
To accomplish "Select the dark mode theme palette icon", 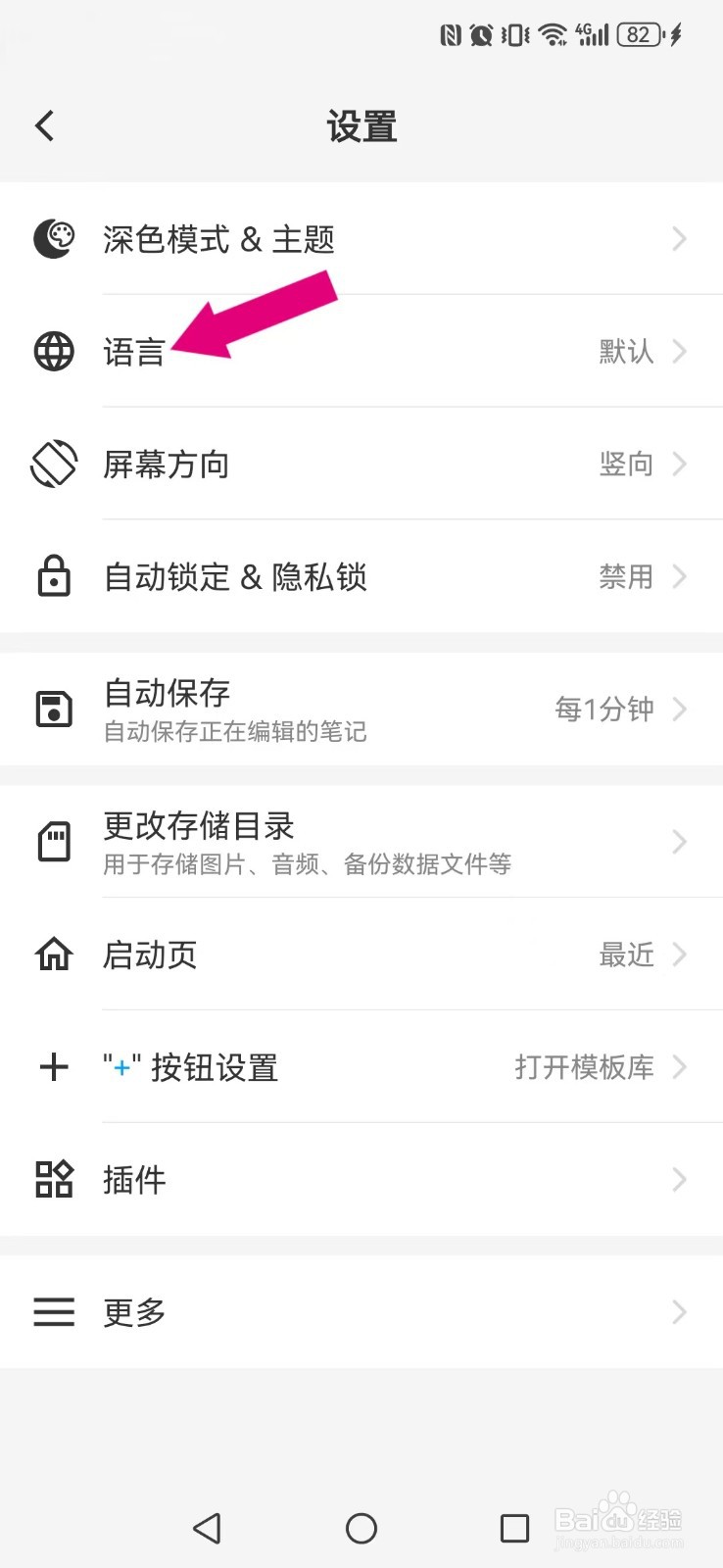I will (54, 238).
